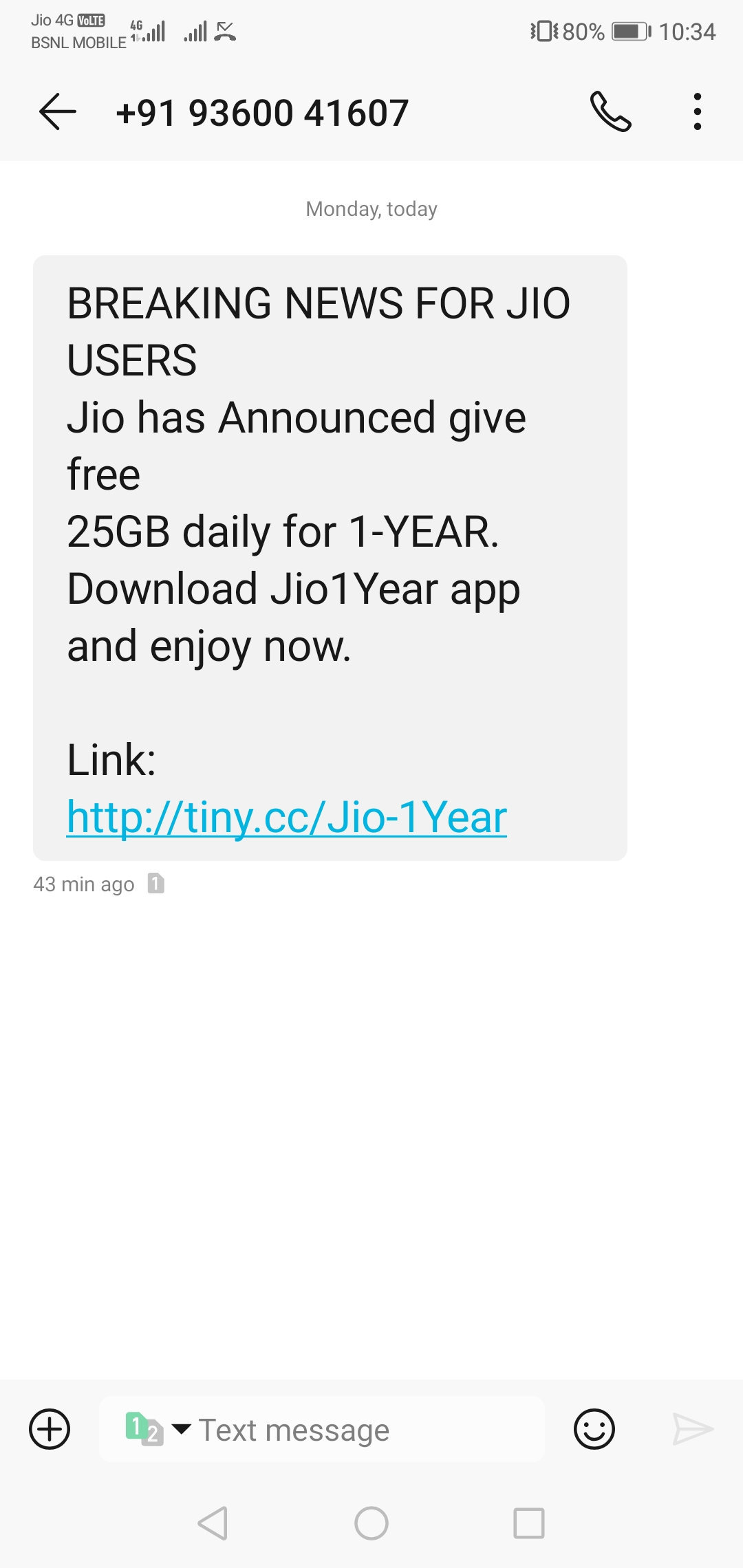This screenshot has width=743, height=1568.
Task: Call +91 93600 41607
Action: tap(610, 111)
